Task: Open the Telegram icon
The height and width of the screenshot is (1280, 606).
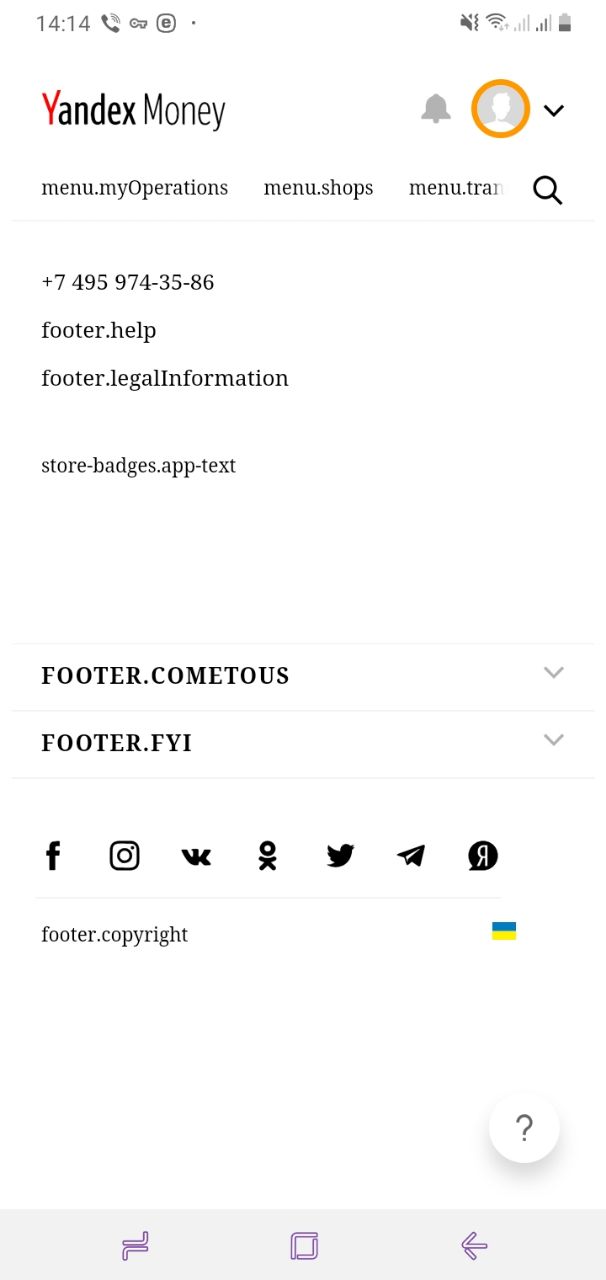Action: click(x=411, y=856)
